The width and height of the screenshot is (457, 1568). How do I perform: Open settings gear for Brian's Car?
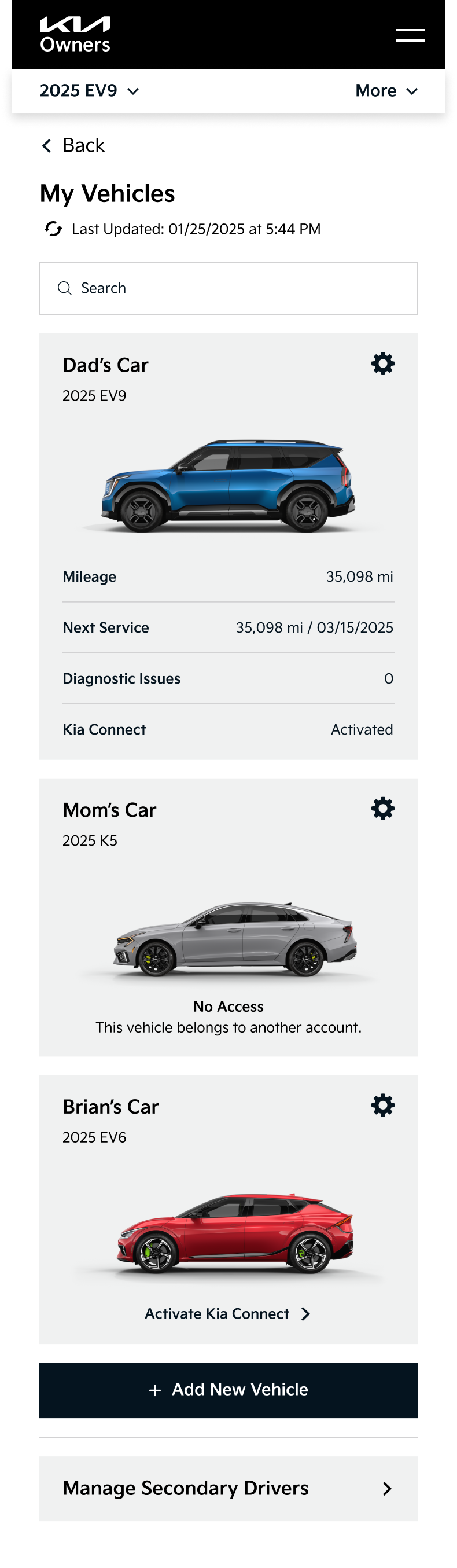(382, 1106)
